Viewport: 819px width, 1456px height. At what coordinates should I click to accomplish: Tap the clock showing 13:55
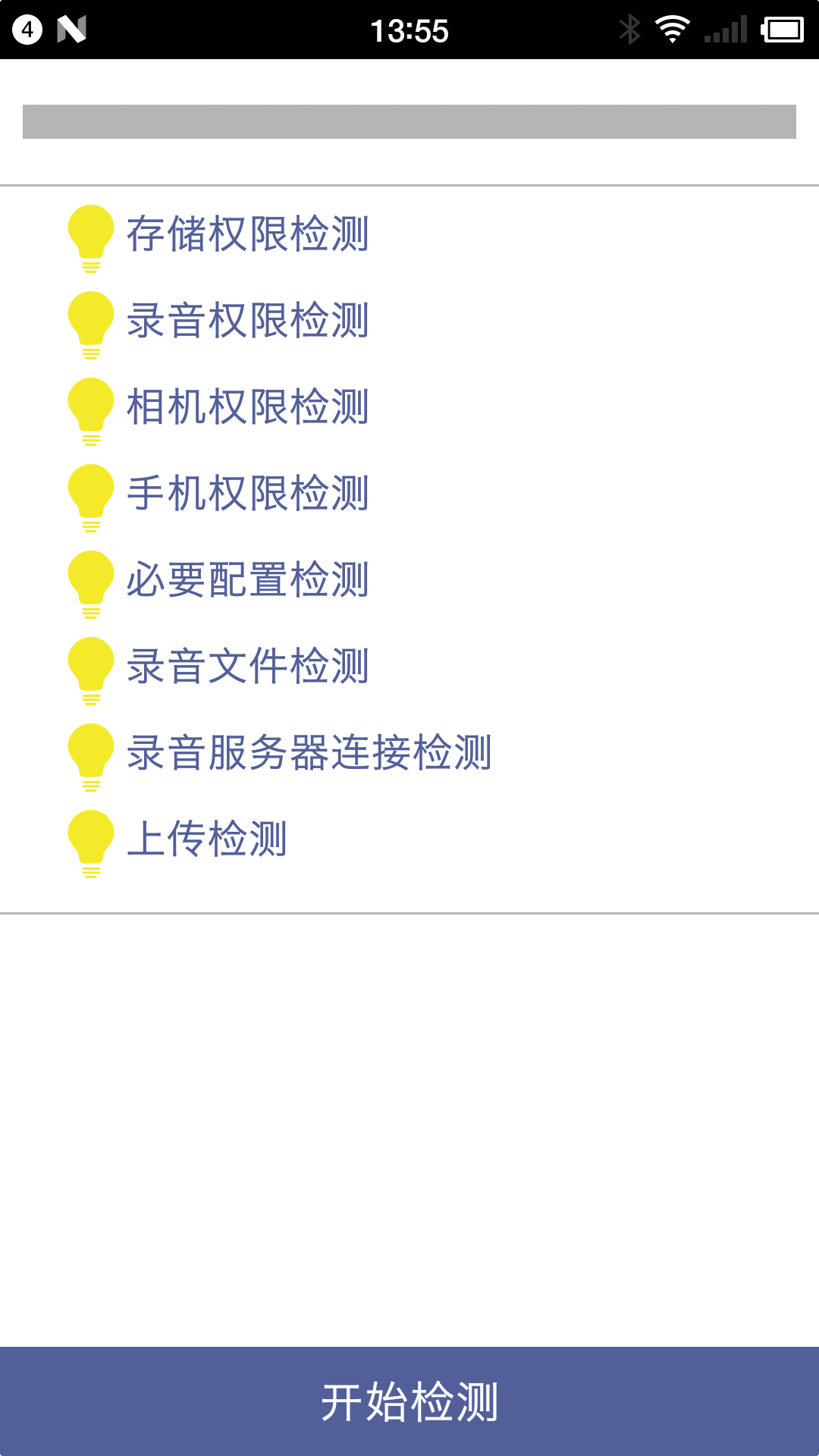(409, 29)
